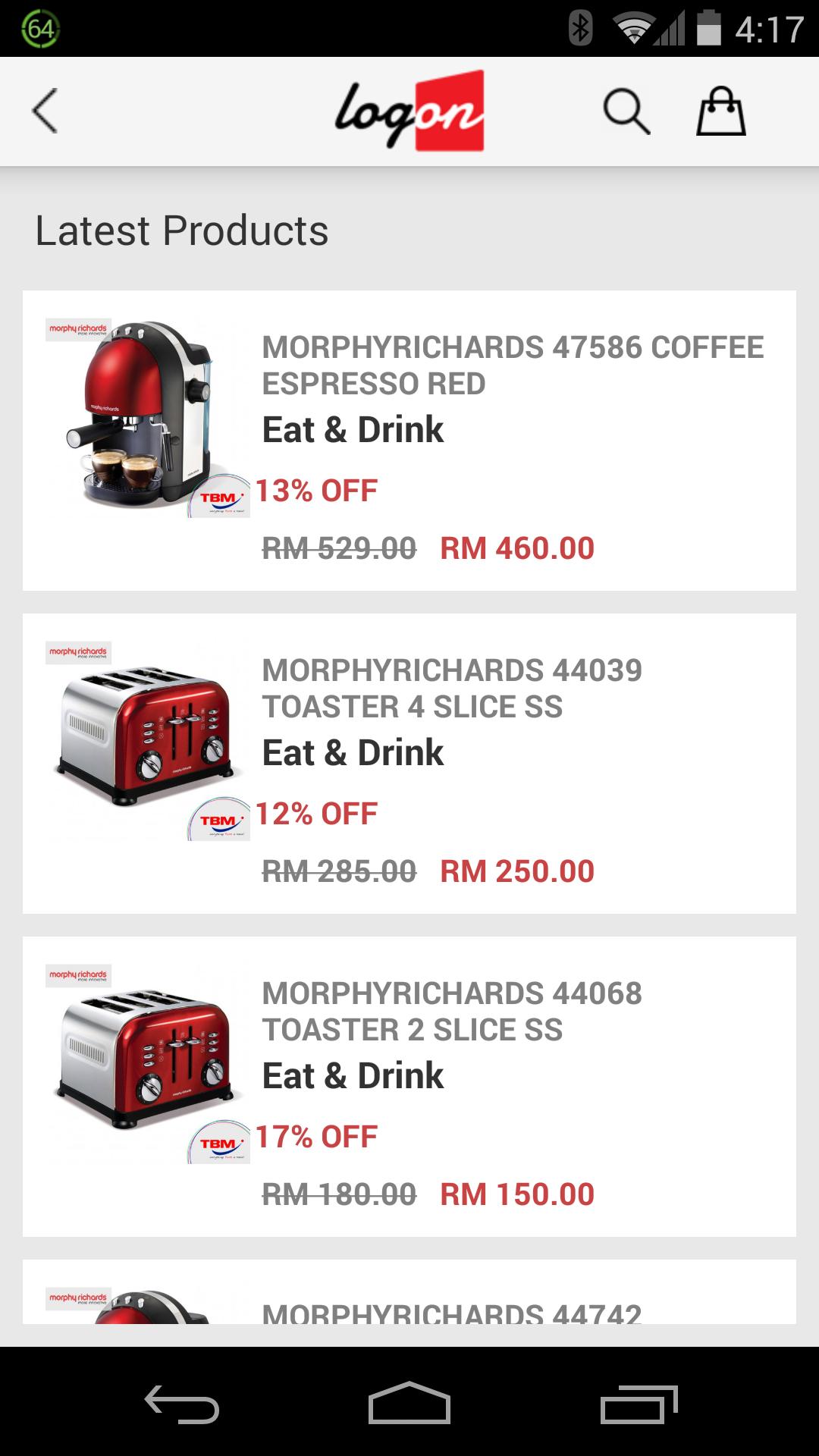View the Morphy Richards 44039 Toaster 4 Slice

[409, 763]
